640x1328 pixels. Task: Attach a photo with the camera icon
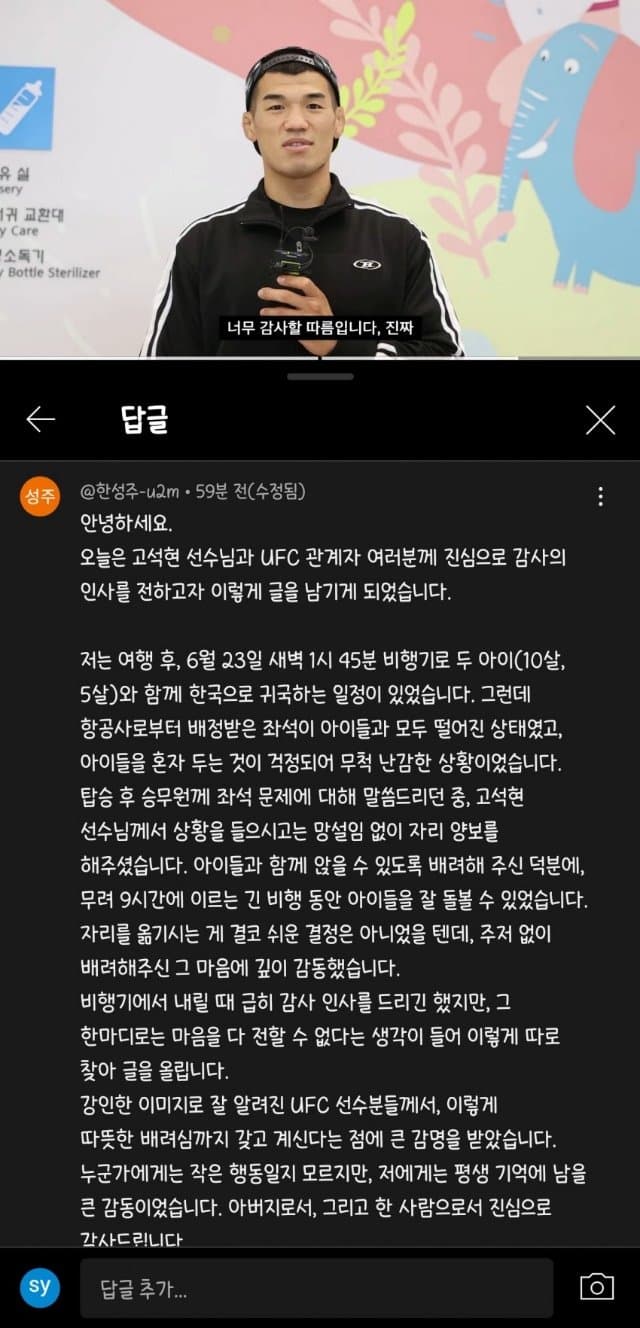(x=597, y=1287)
